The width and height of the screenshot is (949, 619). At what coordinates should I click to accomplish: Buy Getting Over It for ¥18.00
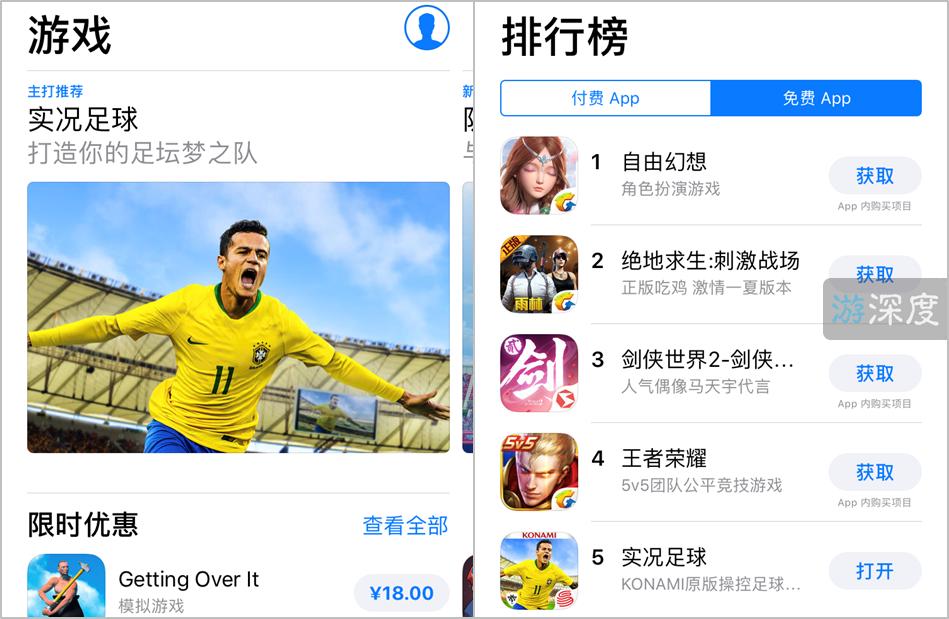[401, 593]
